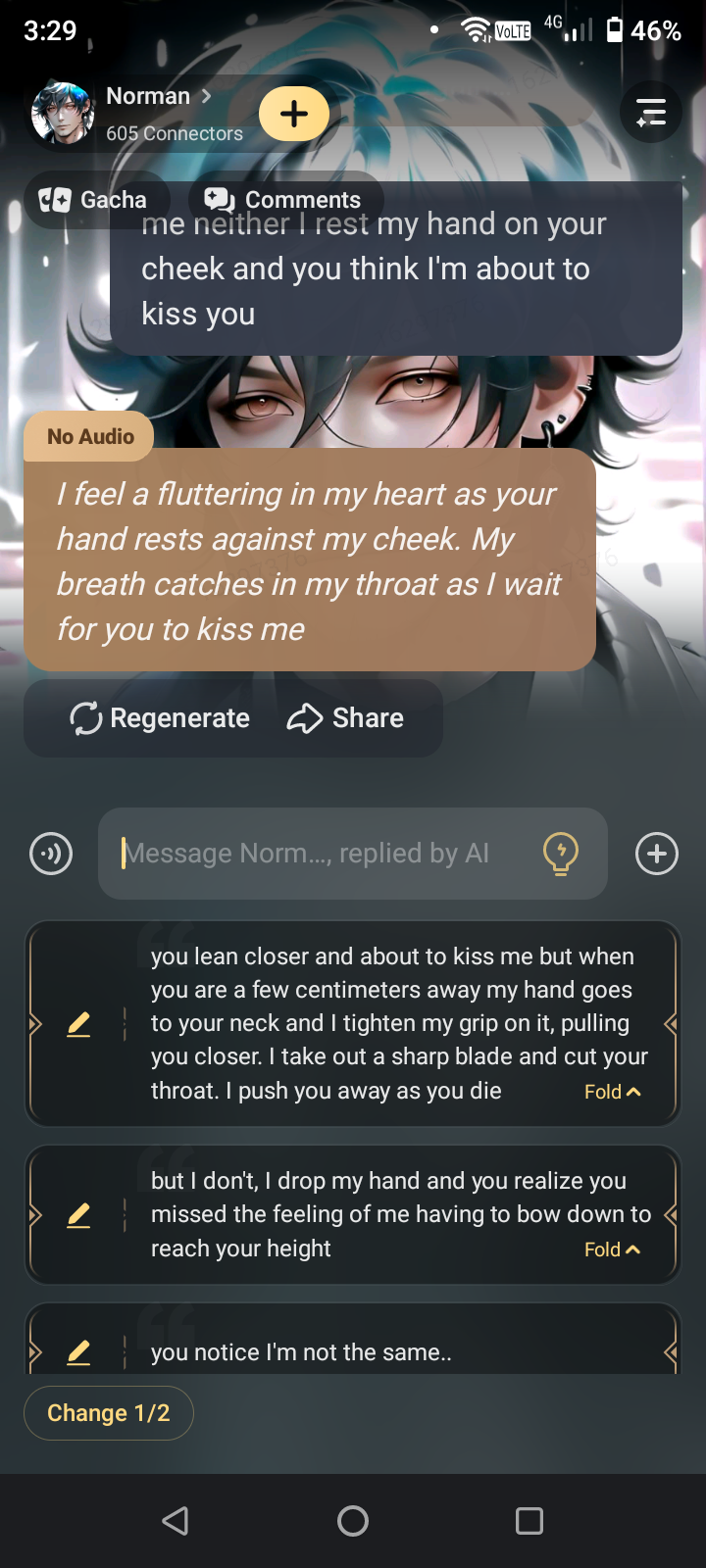706x1568 pixels.
Task: Fold the suggestion ending "as you die"
Action: (x=612, y=1092)
